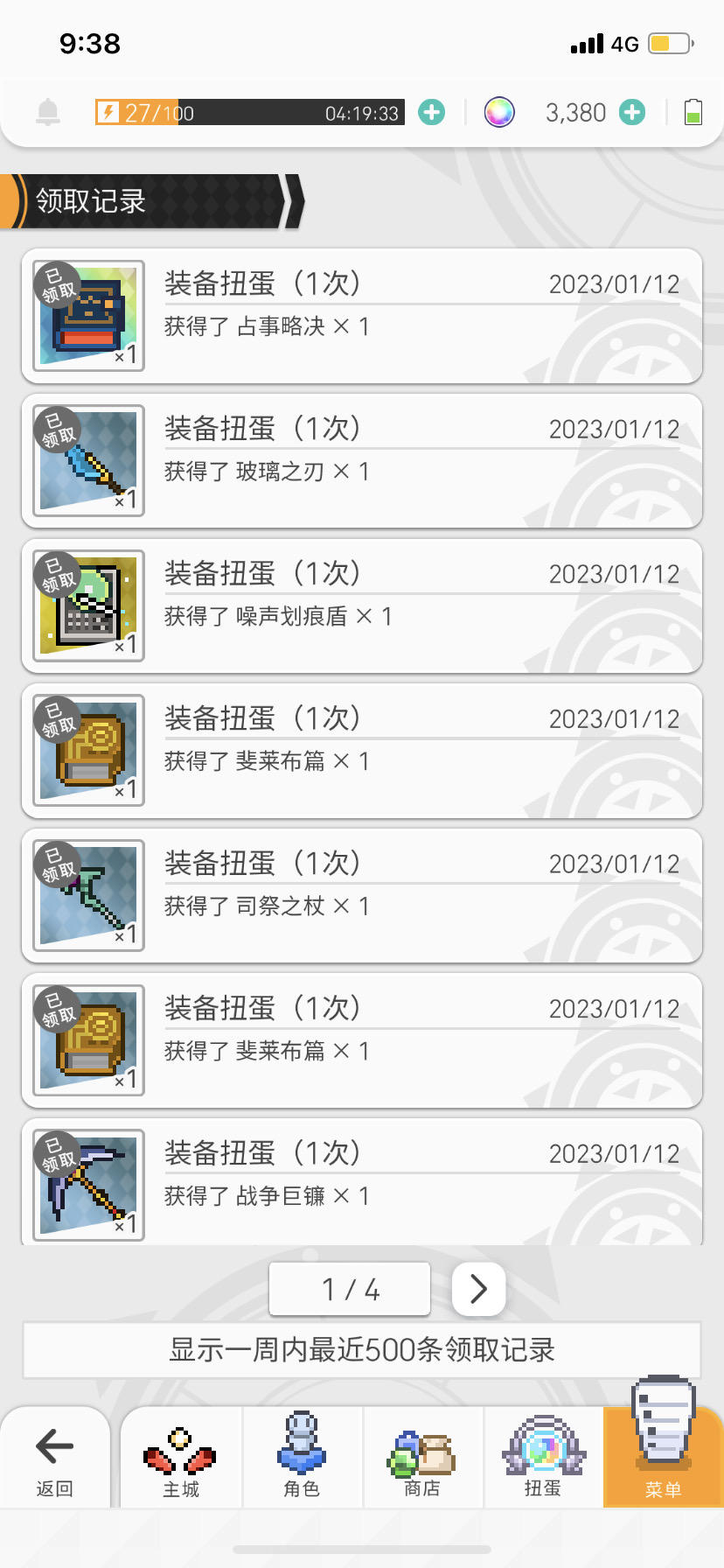Tap the rainbow gem currency icon
Screen dimensions: 724x1568
pos(499,112)
